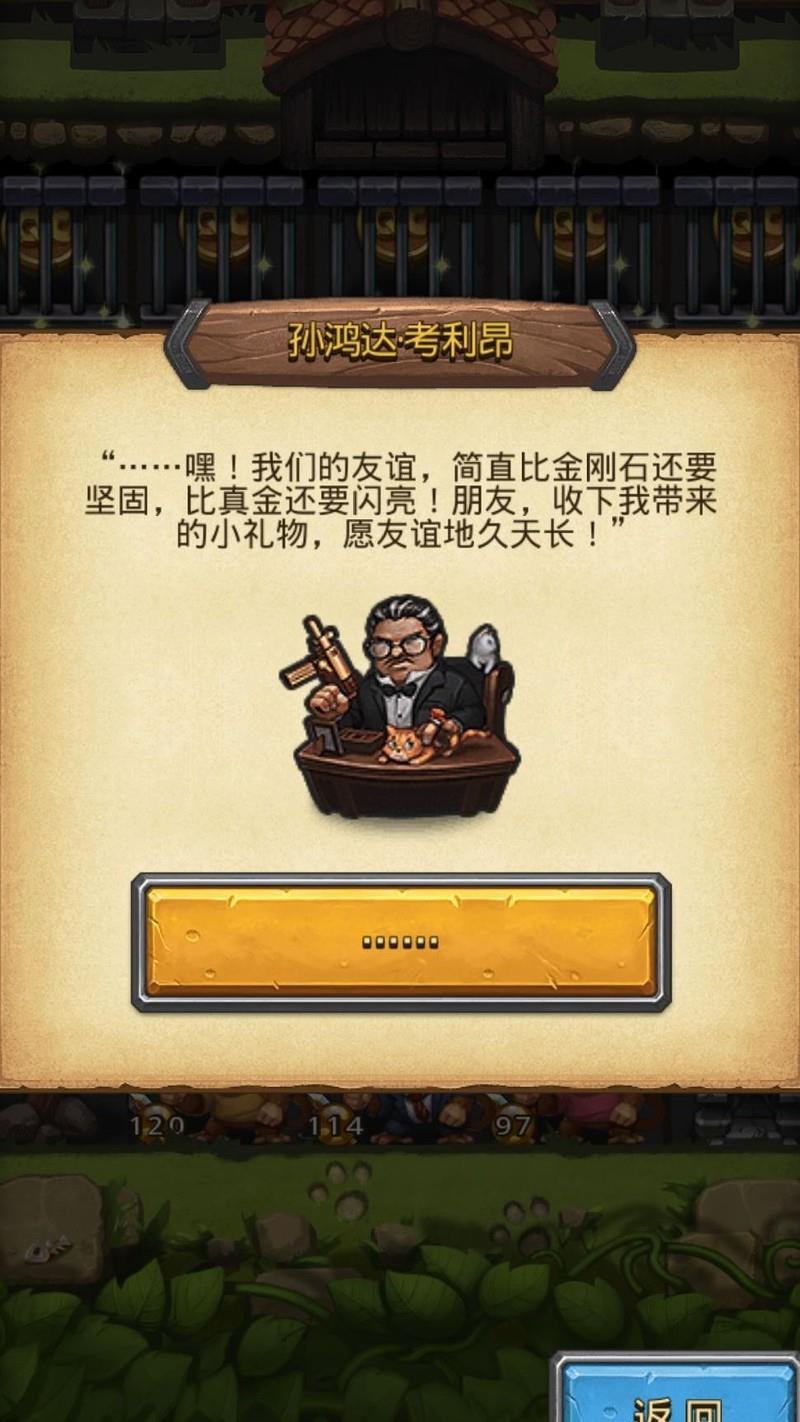Tap the golden "……" dialog button

(x=401, y=942)
